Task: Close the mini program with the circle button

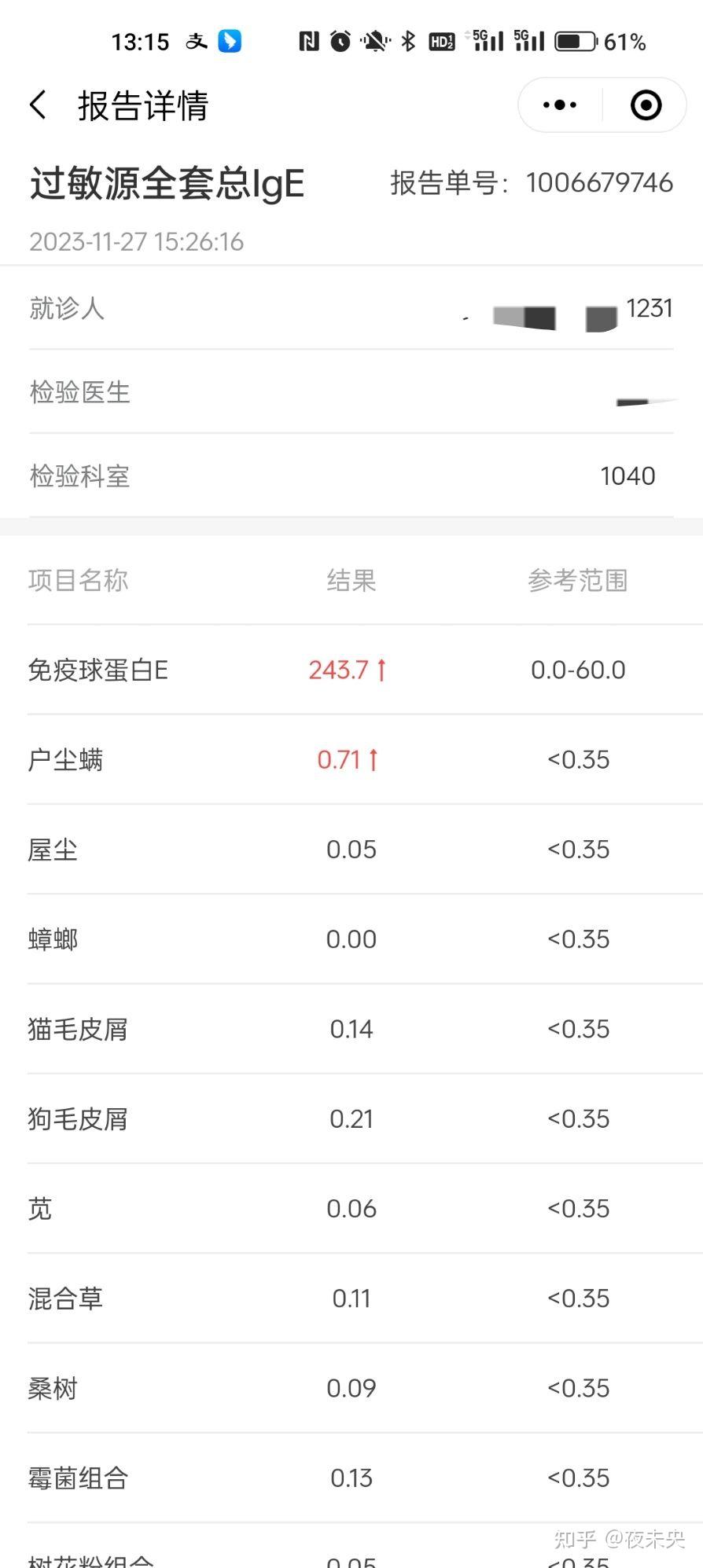Action: pyautogui.click(x=646, y=105)
